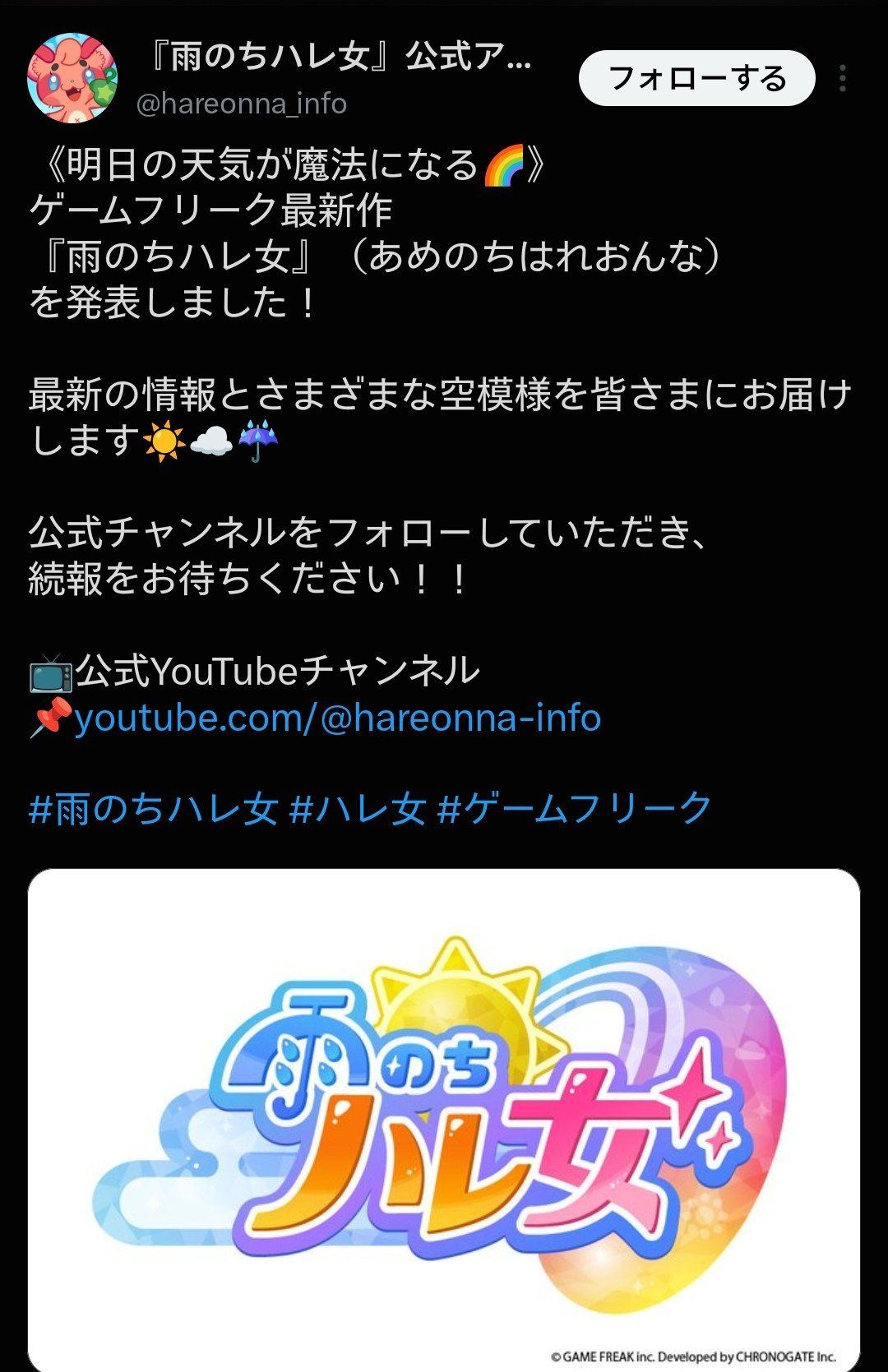Open the post's overflow menu
Image resolution: width=888 pixels, height=1372 pixels.
click(843, 79)
